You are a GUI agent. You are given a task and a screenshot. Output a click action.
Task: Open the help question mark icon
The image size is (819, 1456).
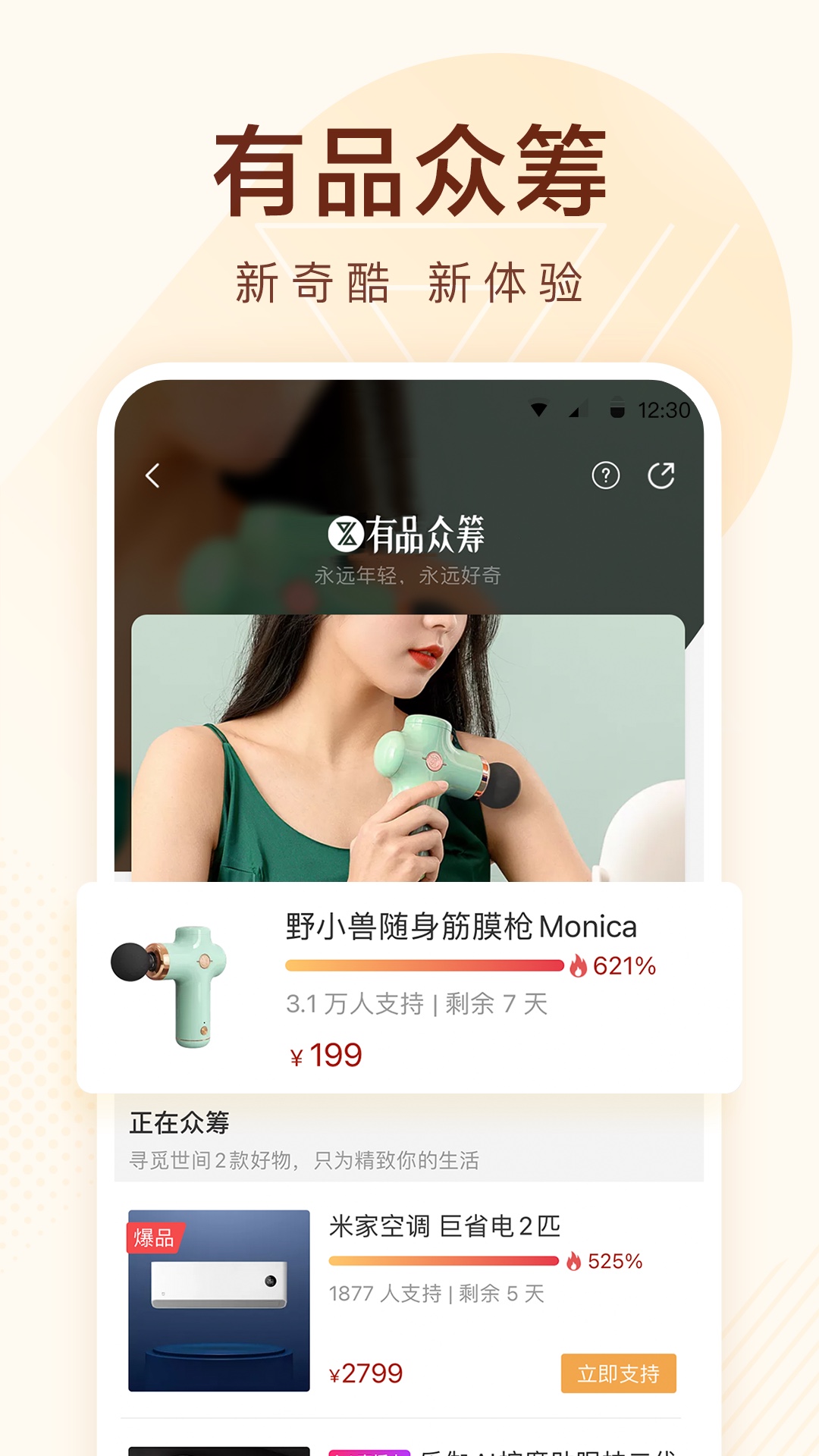click(x=604, y=476)
